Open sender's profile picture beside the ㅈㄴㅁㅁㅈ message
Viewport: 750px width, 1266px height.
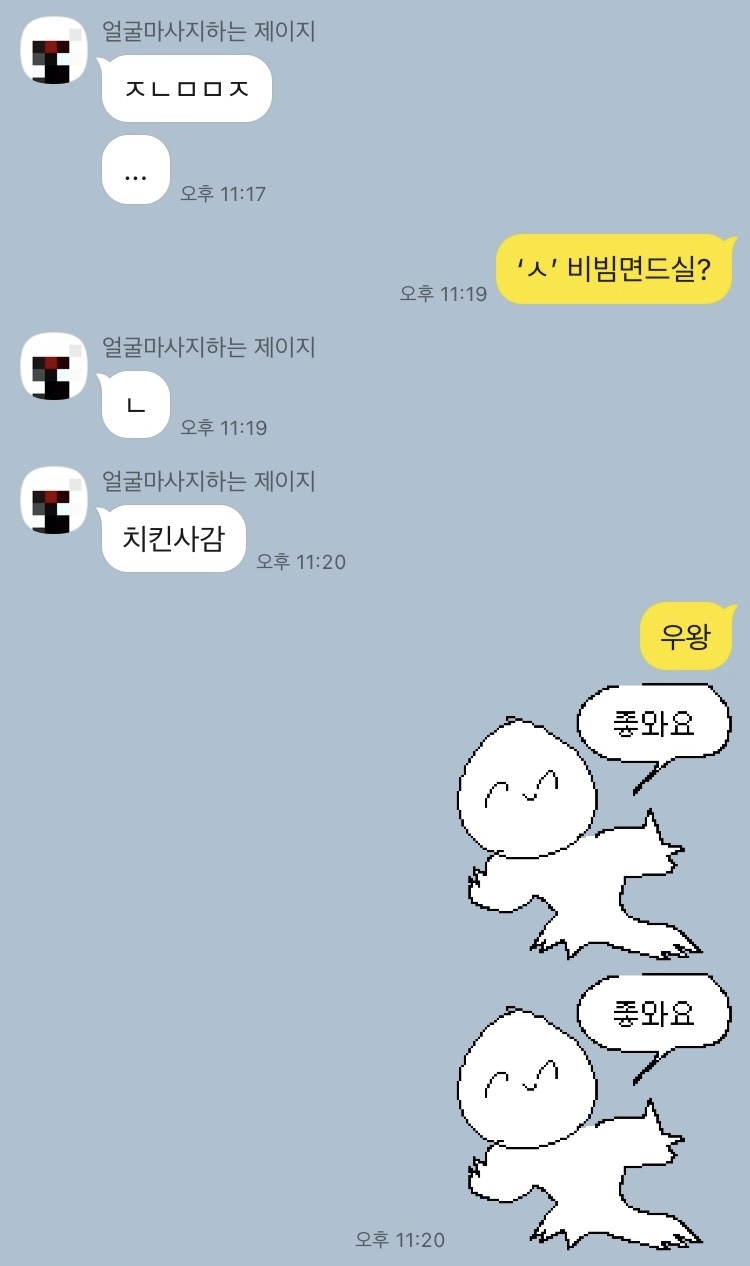tap(54, 51)
